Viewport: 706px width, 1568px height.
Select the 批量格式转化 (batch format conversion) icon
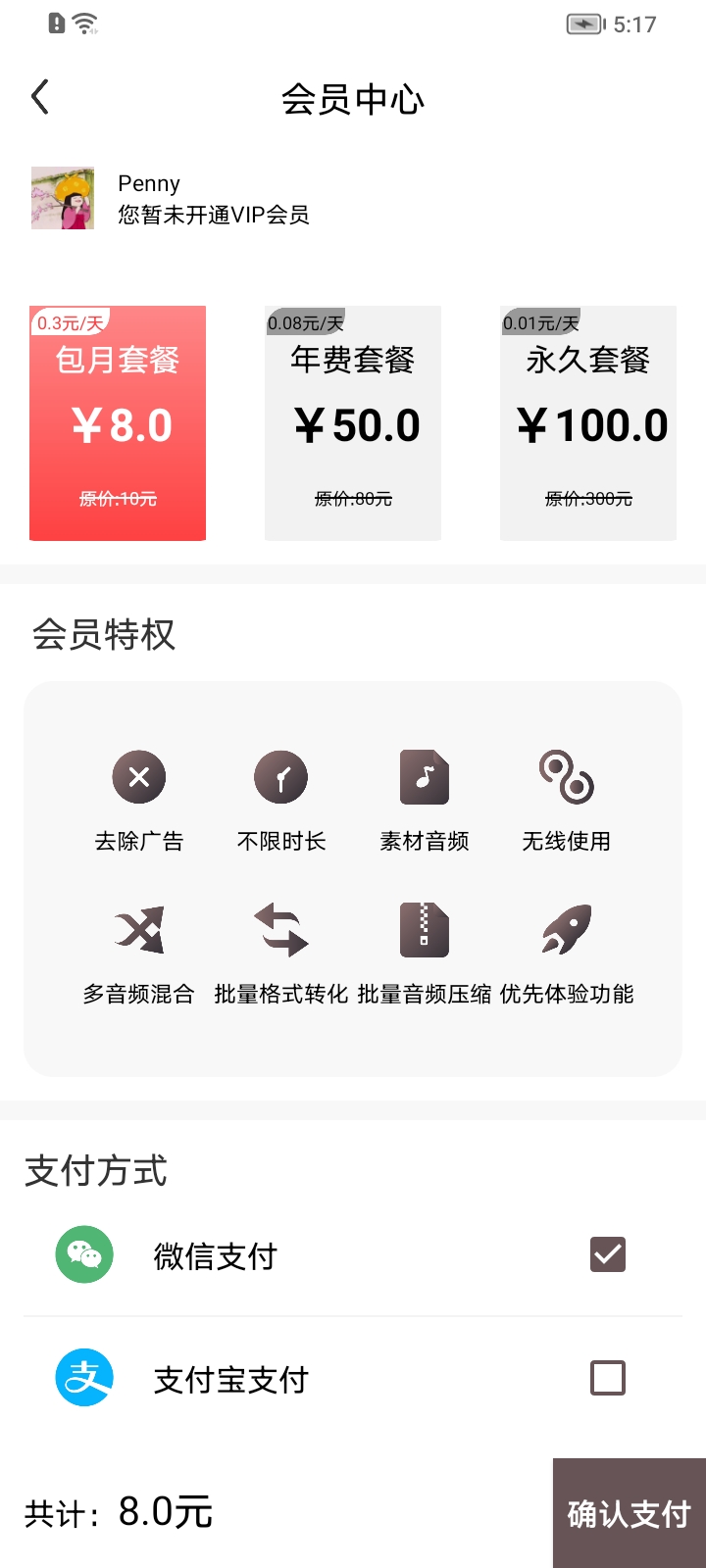281,931
